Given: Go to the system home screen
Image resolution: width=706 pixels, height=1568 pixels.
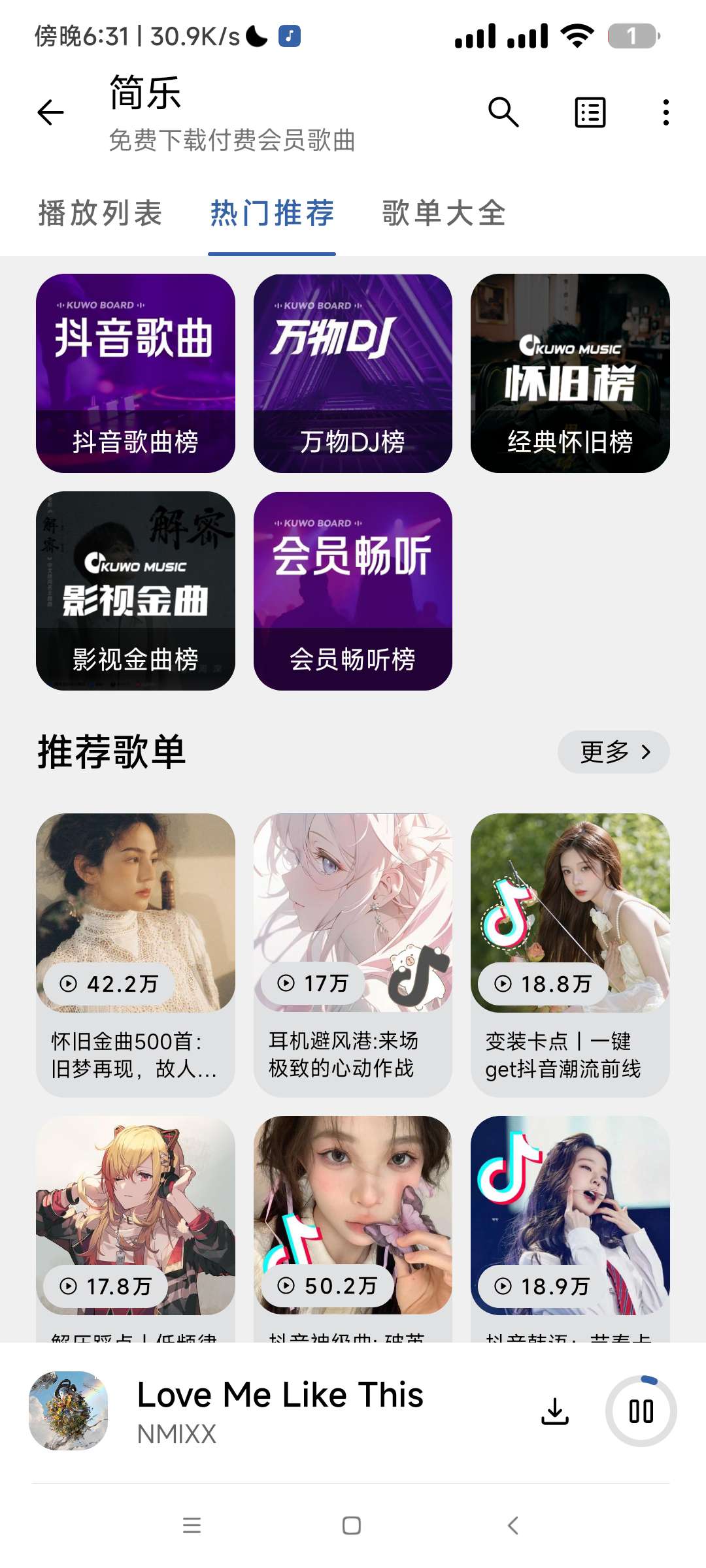Looking at the screenshot, I should (x=352, y=1526).
